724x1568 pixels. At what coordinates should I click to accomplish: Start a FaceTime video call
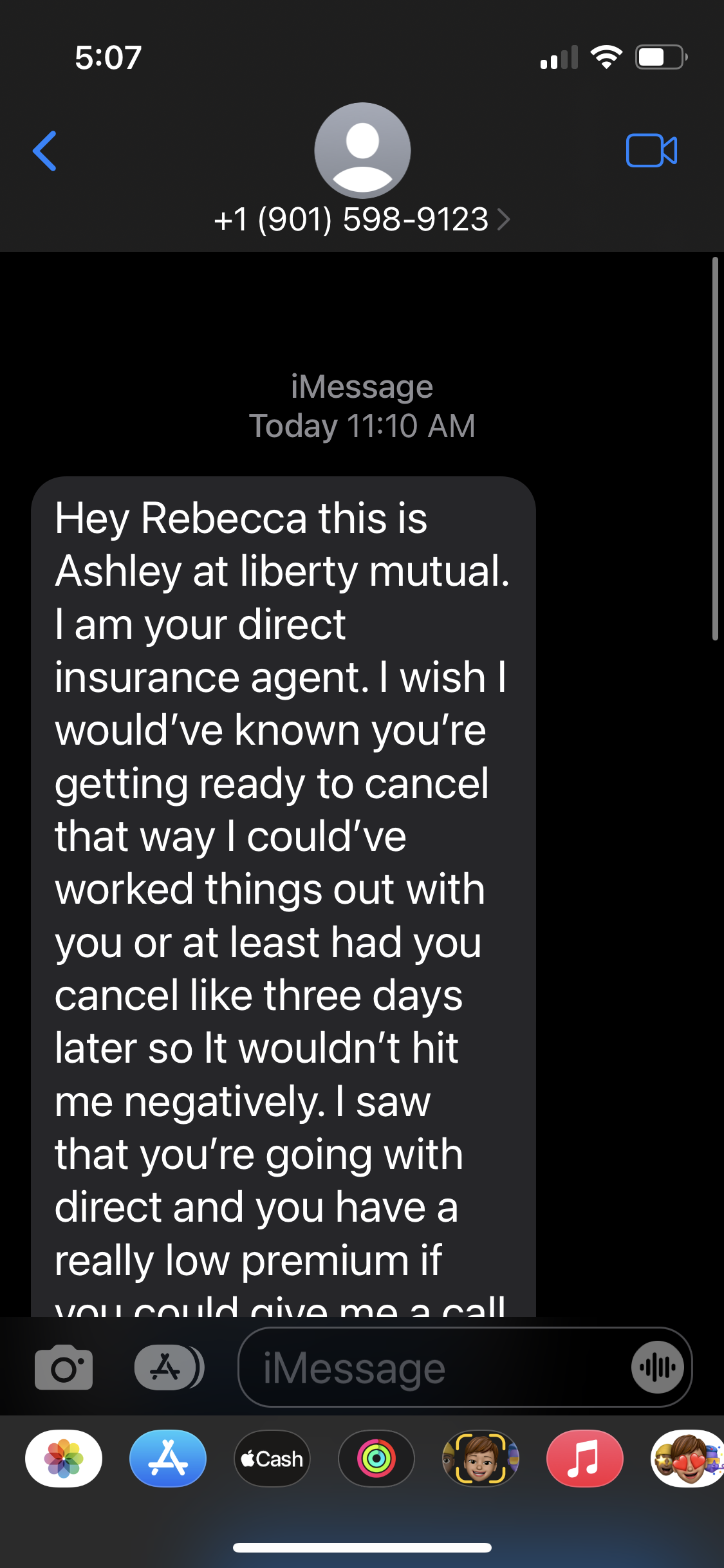click(652, 151)
